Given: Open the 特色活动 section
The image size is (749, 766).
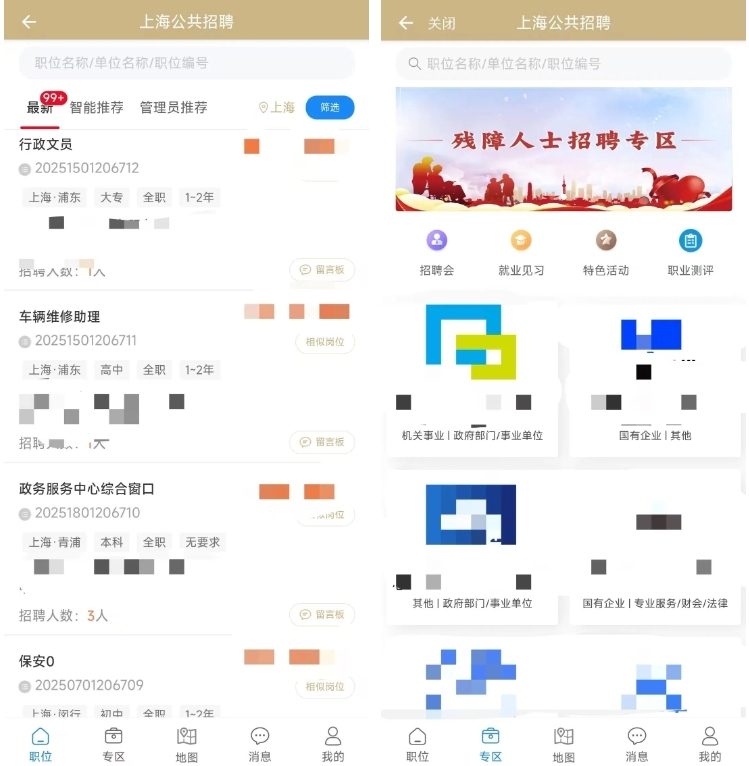Looking at the screenshot, I should click(606, 253).
